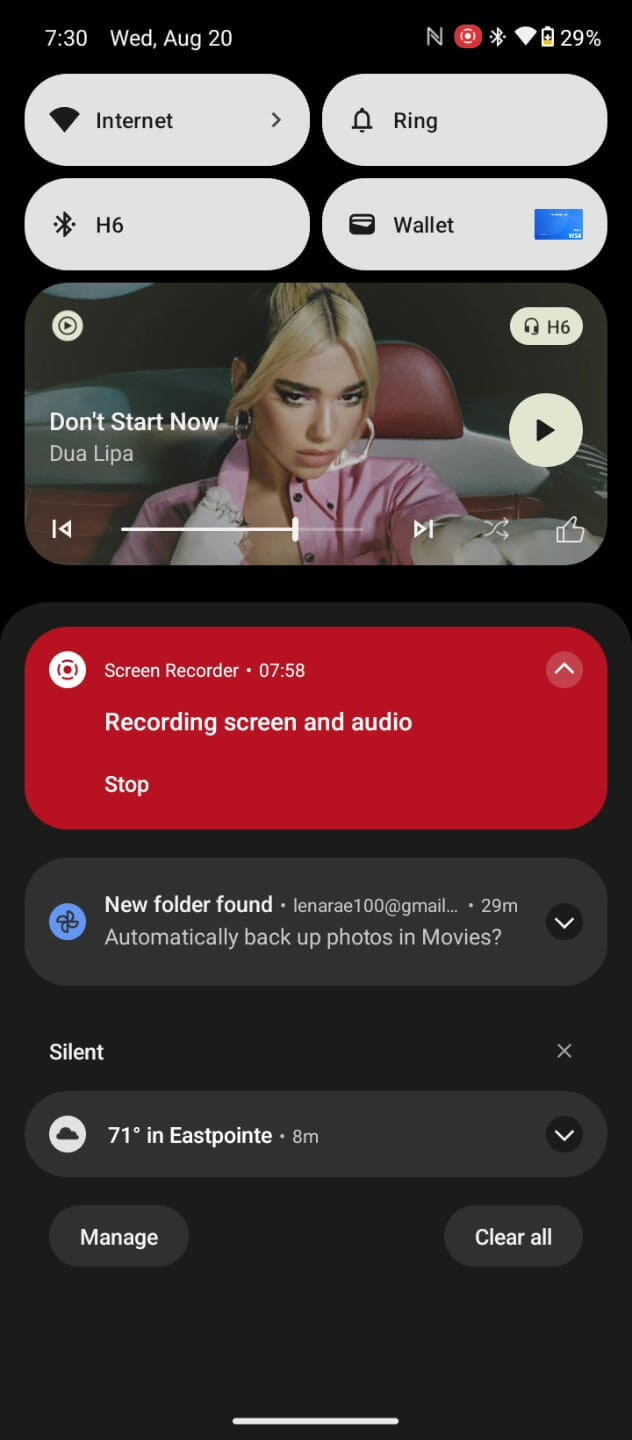
Task: Like the song with thumbs up
Action: coord(569,529)
